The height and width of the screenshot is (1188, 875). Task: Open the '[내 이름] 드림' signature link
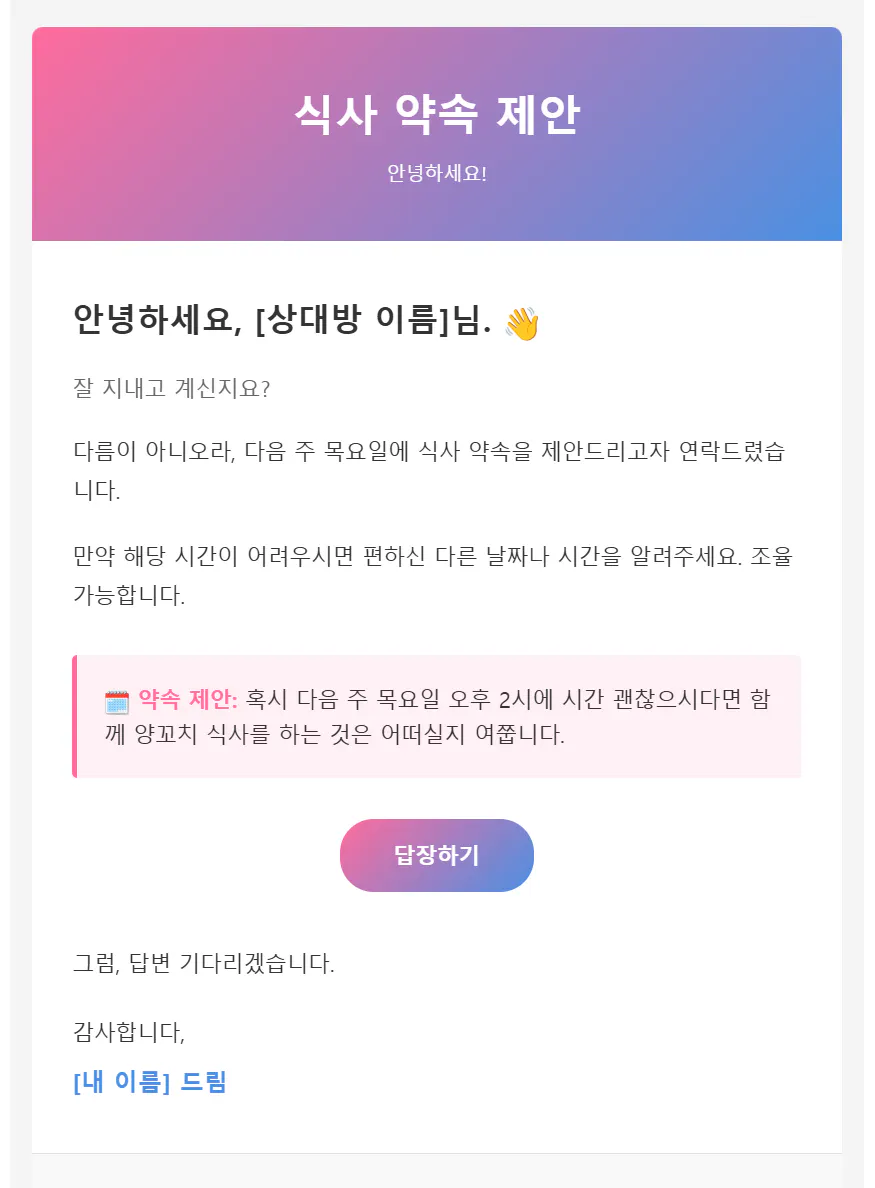(150, 1082)
